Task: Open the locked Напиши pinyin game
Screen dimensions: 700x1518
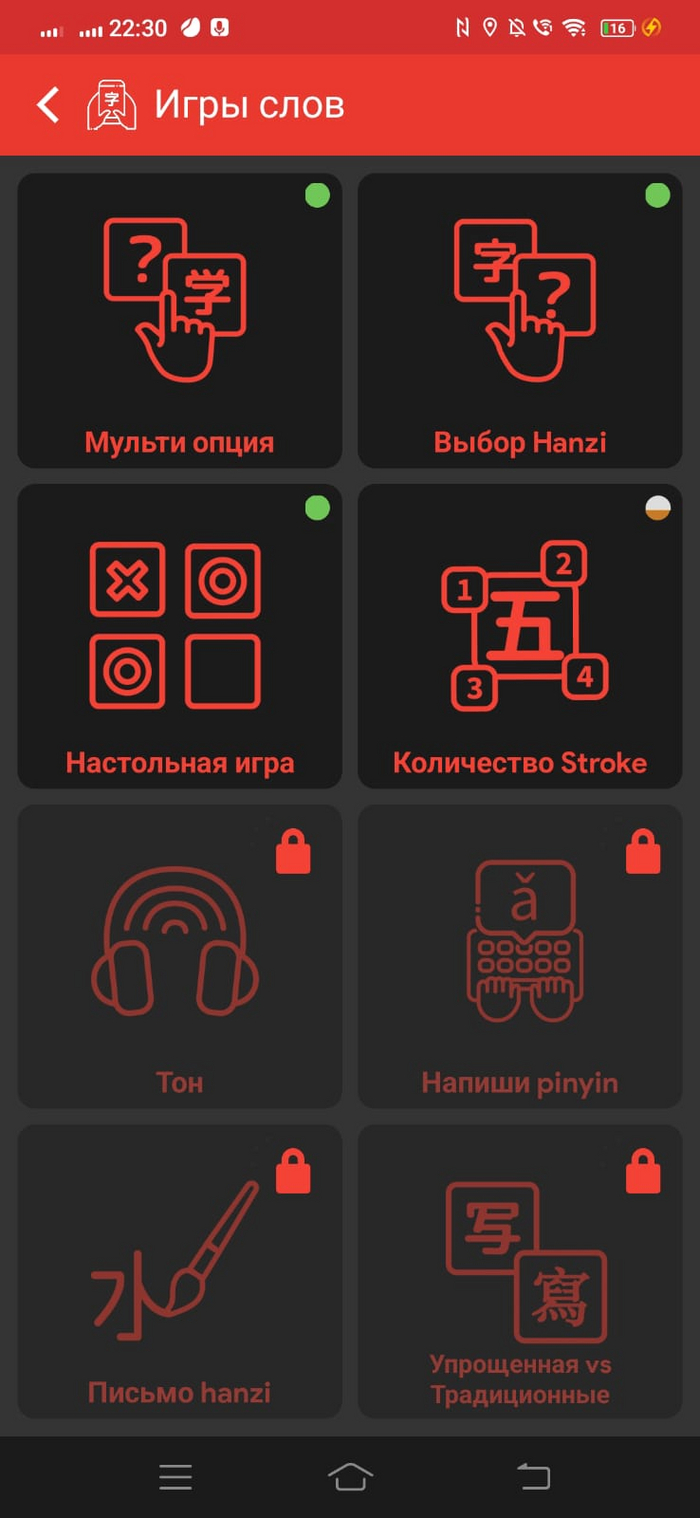Action: 520,955
